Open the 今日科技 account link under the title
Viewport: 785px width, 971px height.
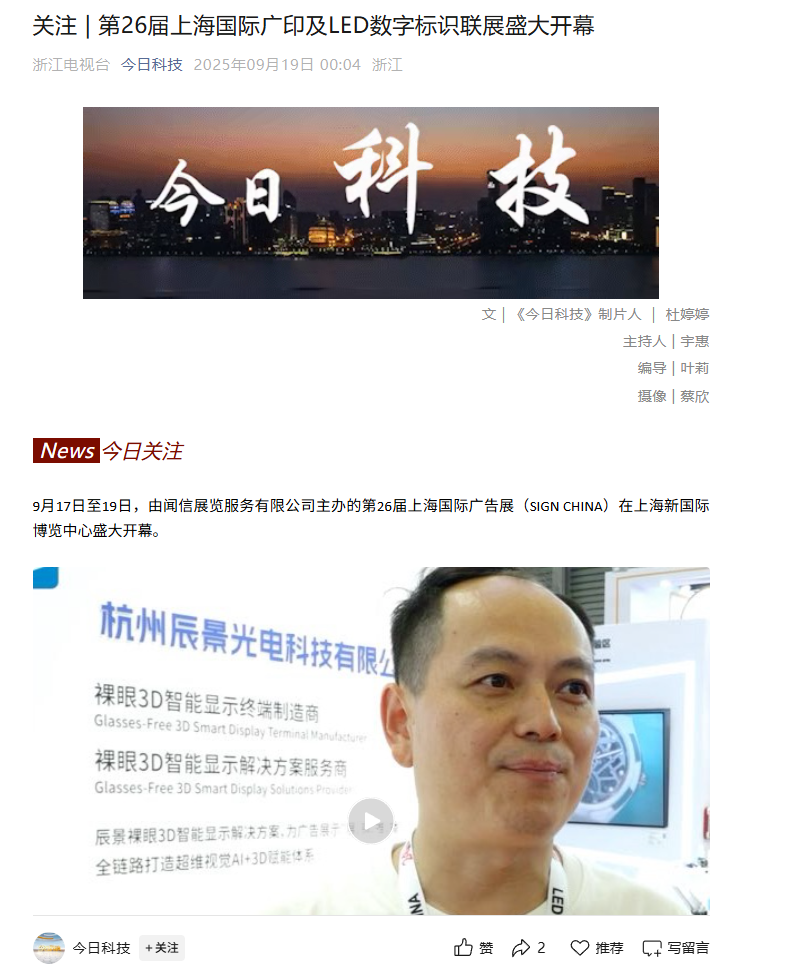pos(152,65)
